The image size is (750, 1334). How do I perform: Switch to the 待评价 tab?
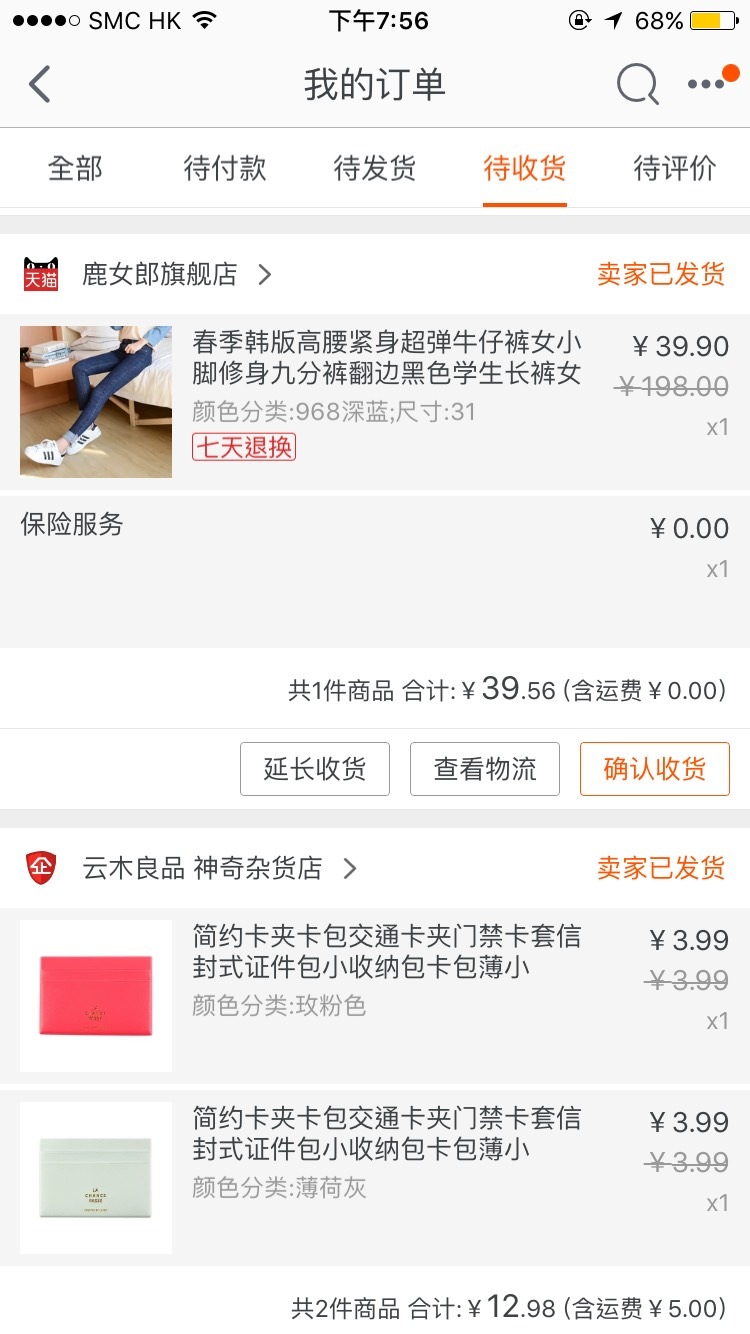click(x=675, y=168)
